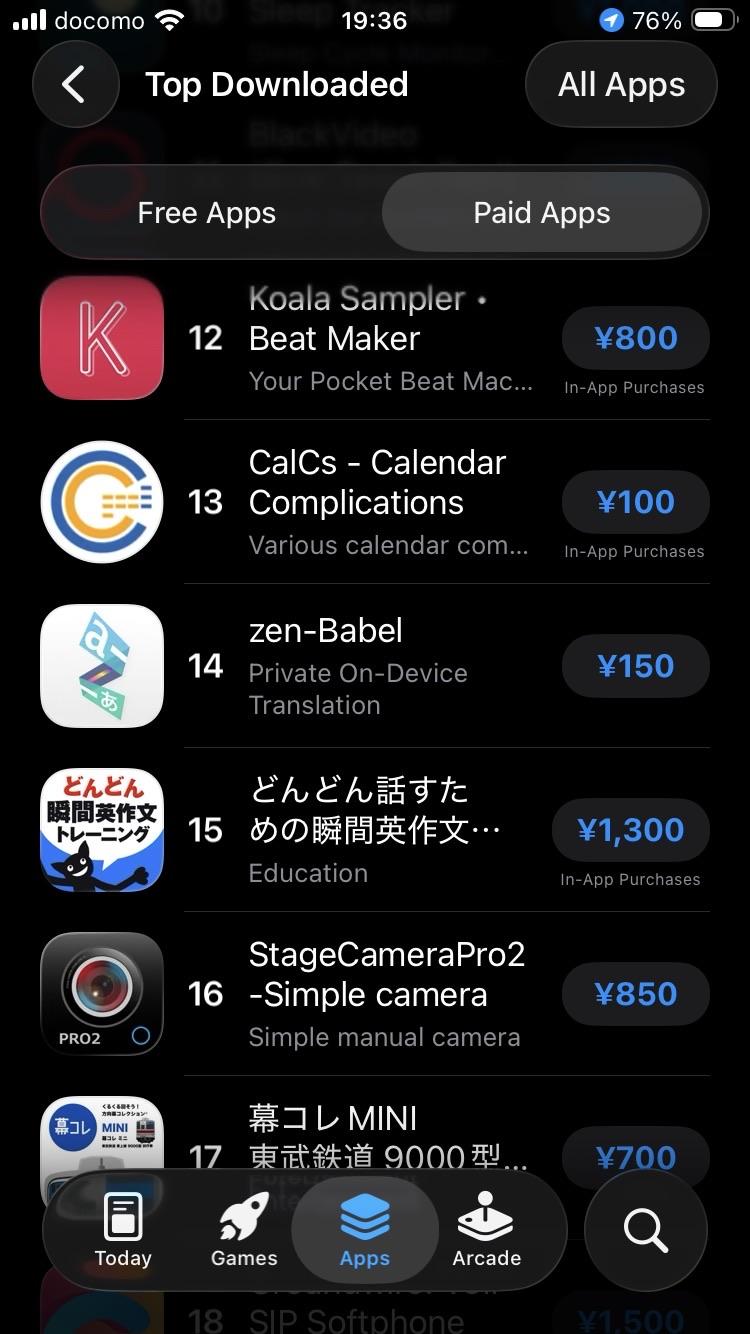
Task: Switch to the Free Apps segment
Action: 207,213
